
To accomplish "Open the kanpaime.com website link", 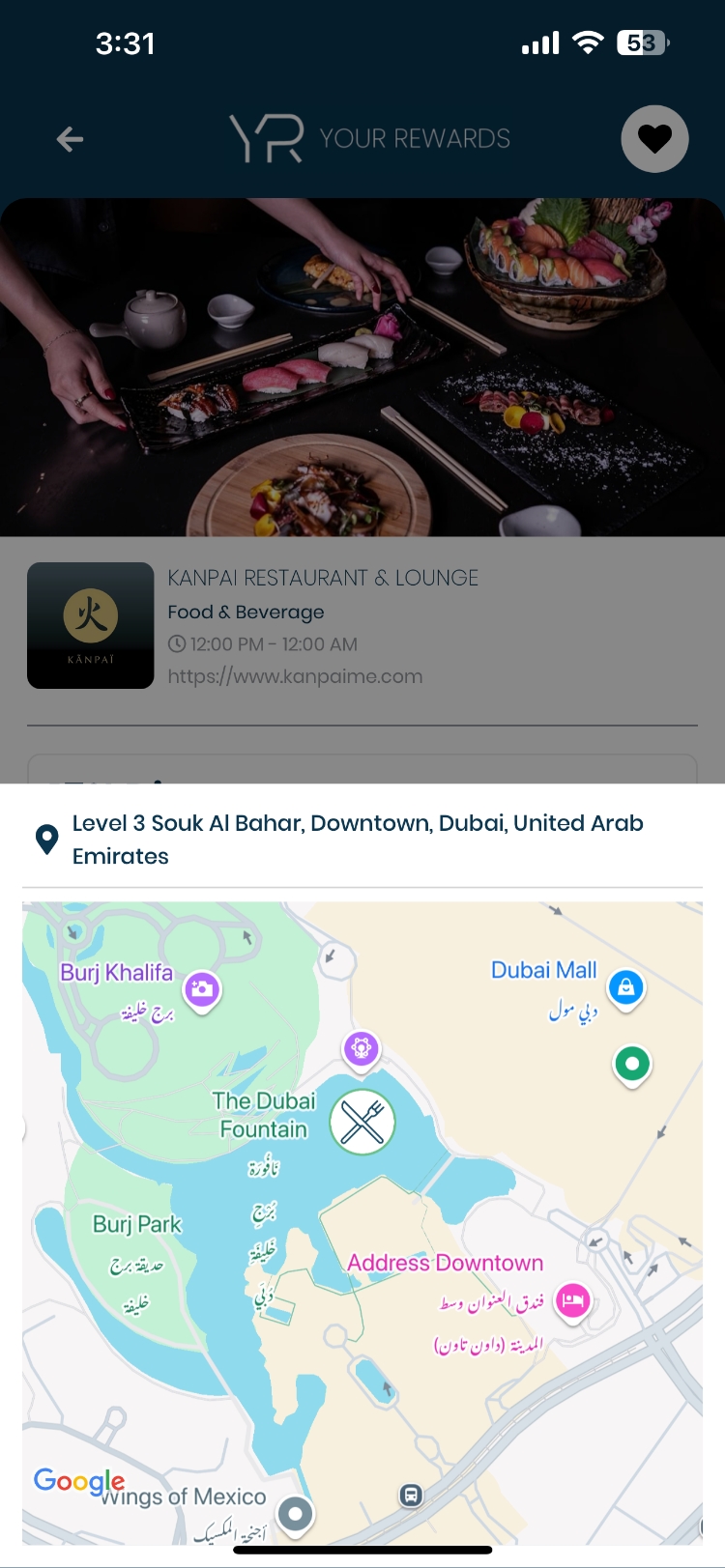I will point(295,676).
